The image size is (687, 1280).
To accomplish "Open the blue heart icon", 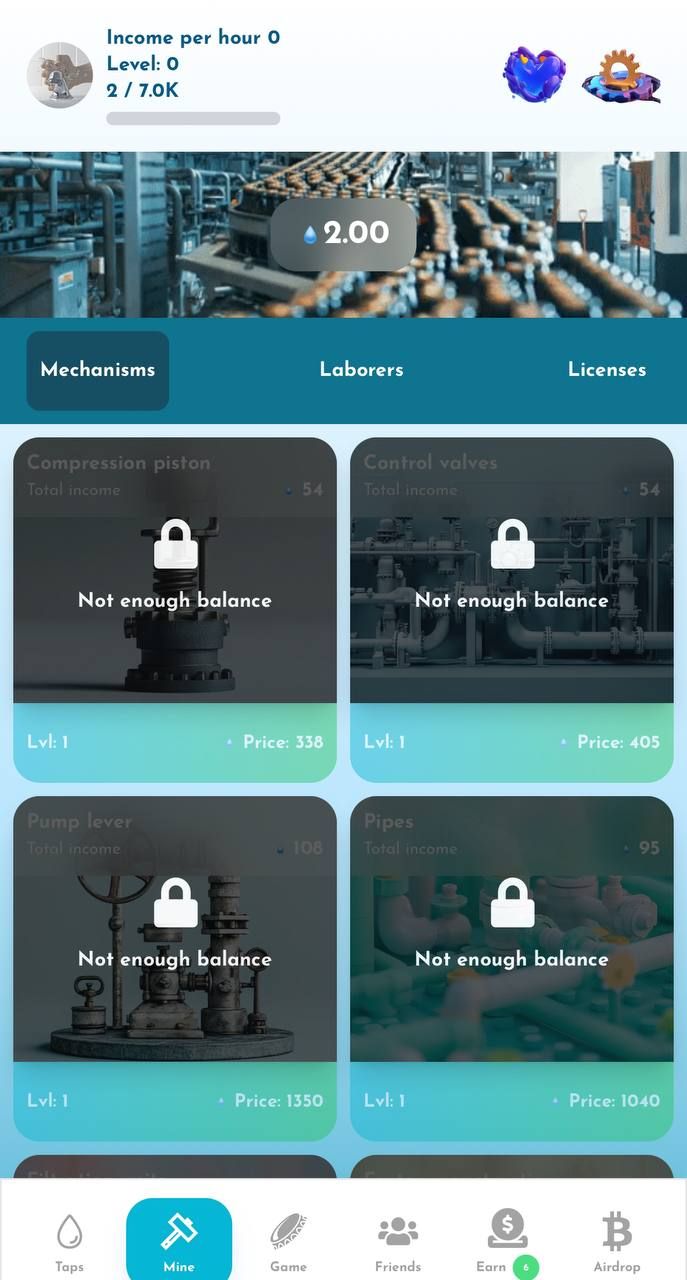I will pyautogui.click(x=534, y=75).
